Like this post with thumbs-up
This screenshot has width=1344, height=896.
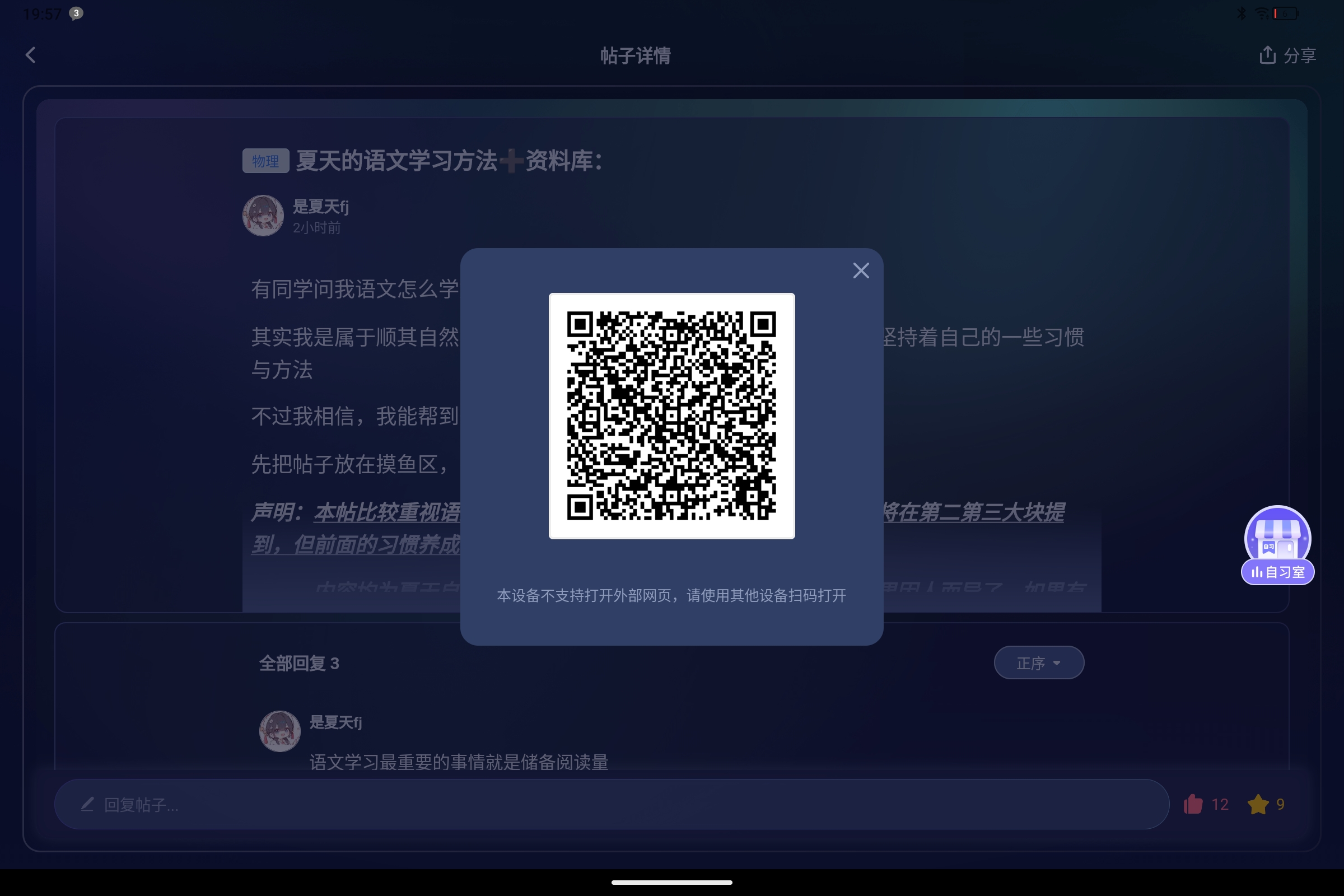tap(1193, 804)
